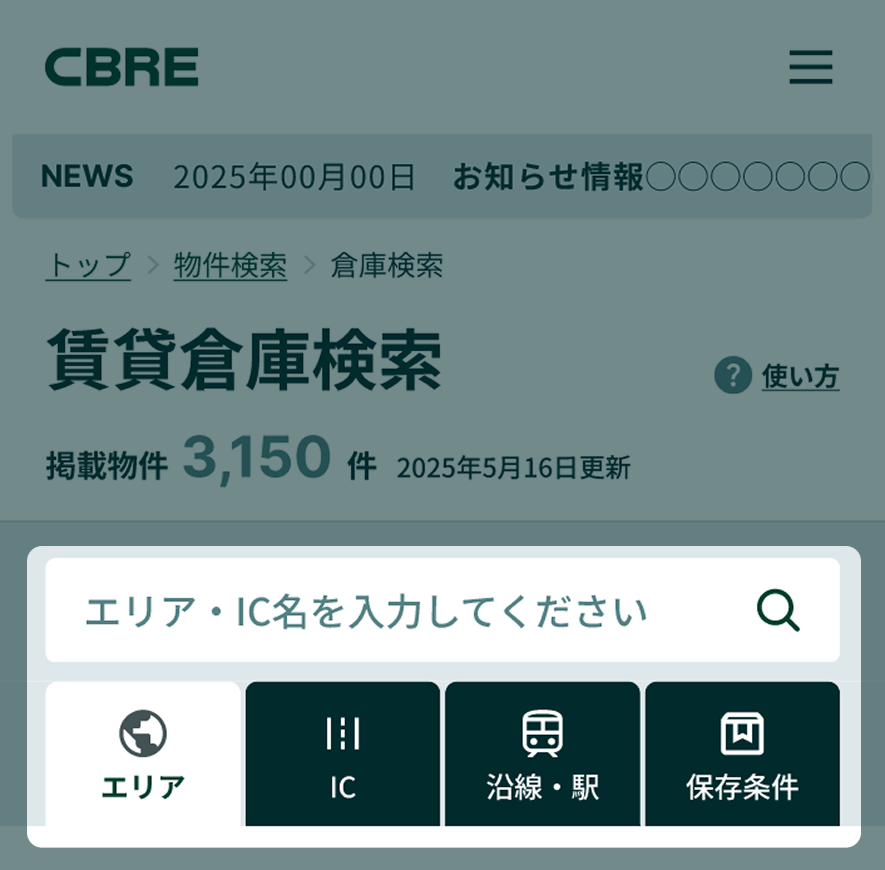The width and height of the screenshot is (885, 870).
Task: Switch to the 沿線・駅 tab
Action: click(542, 754)
